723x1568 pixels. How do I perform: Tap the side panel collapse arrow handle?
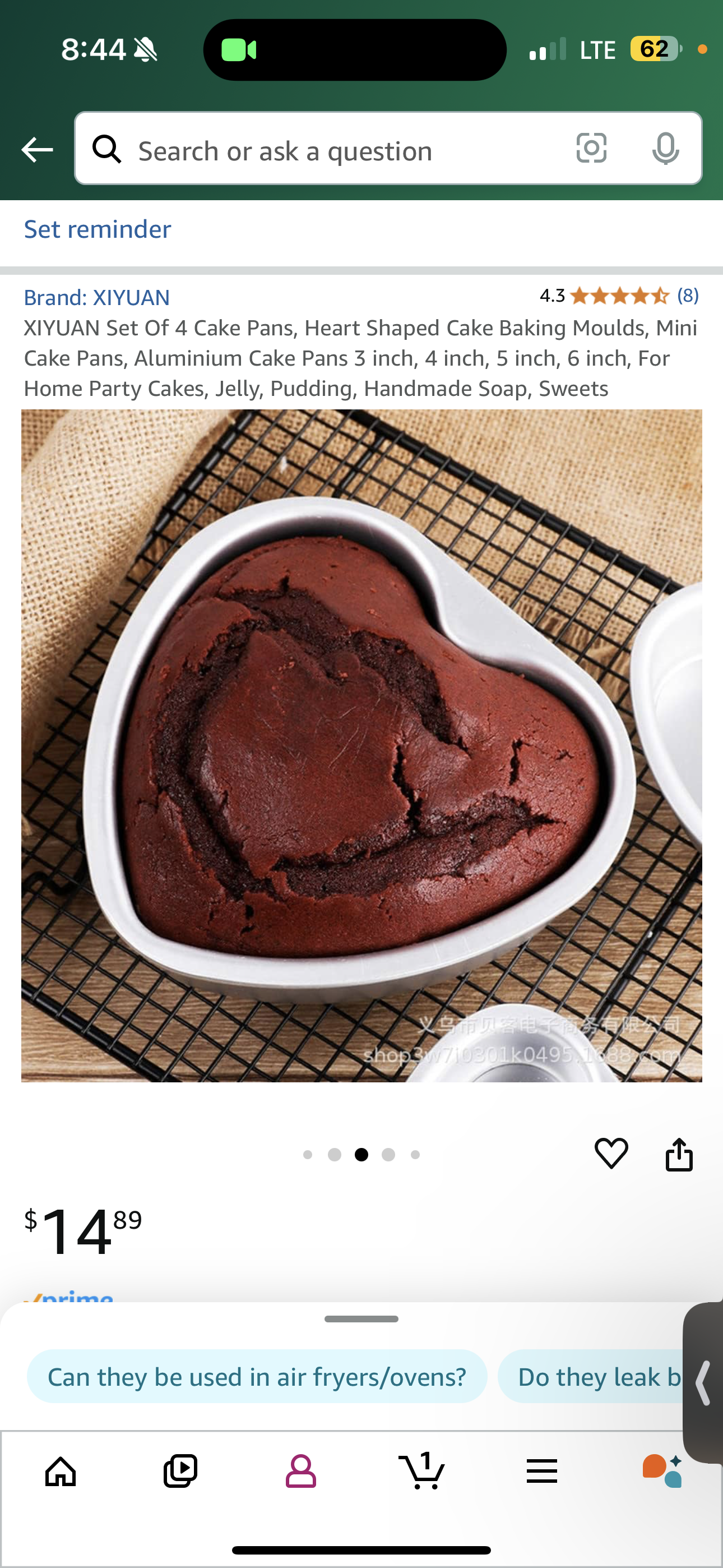click(703, 1383)
